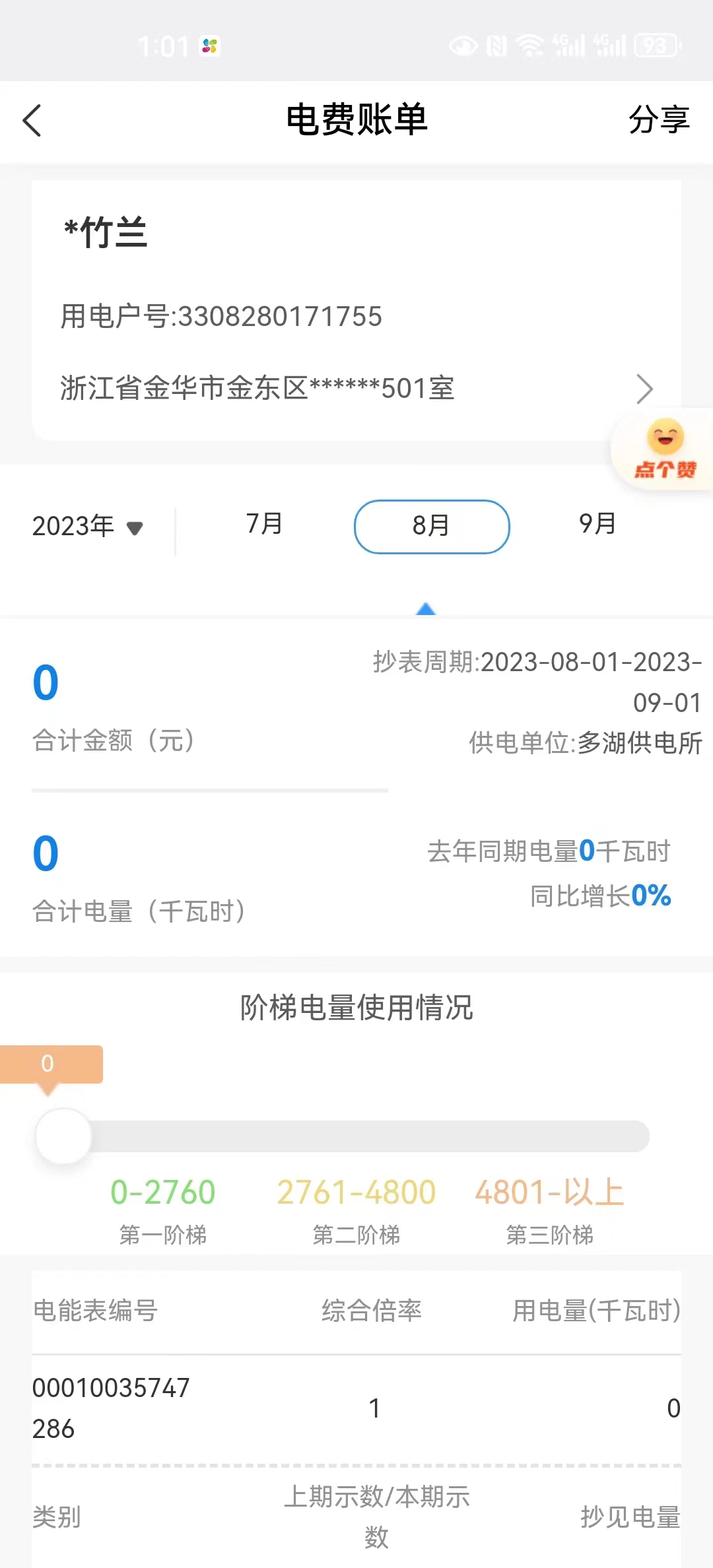Screen dimensions: 713x1568
Task: Share the bill via 分享
Action: click(x=658, y=120)
